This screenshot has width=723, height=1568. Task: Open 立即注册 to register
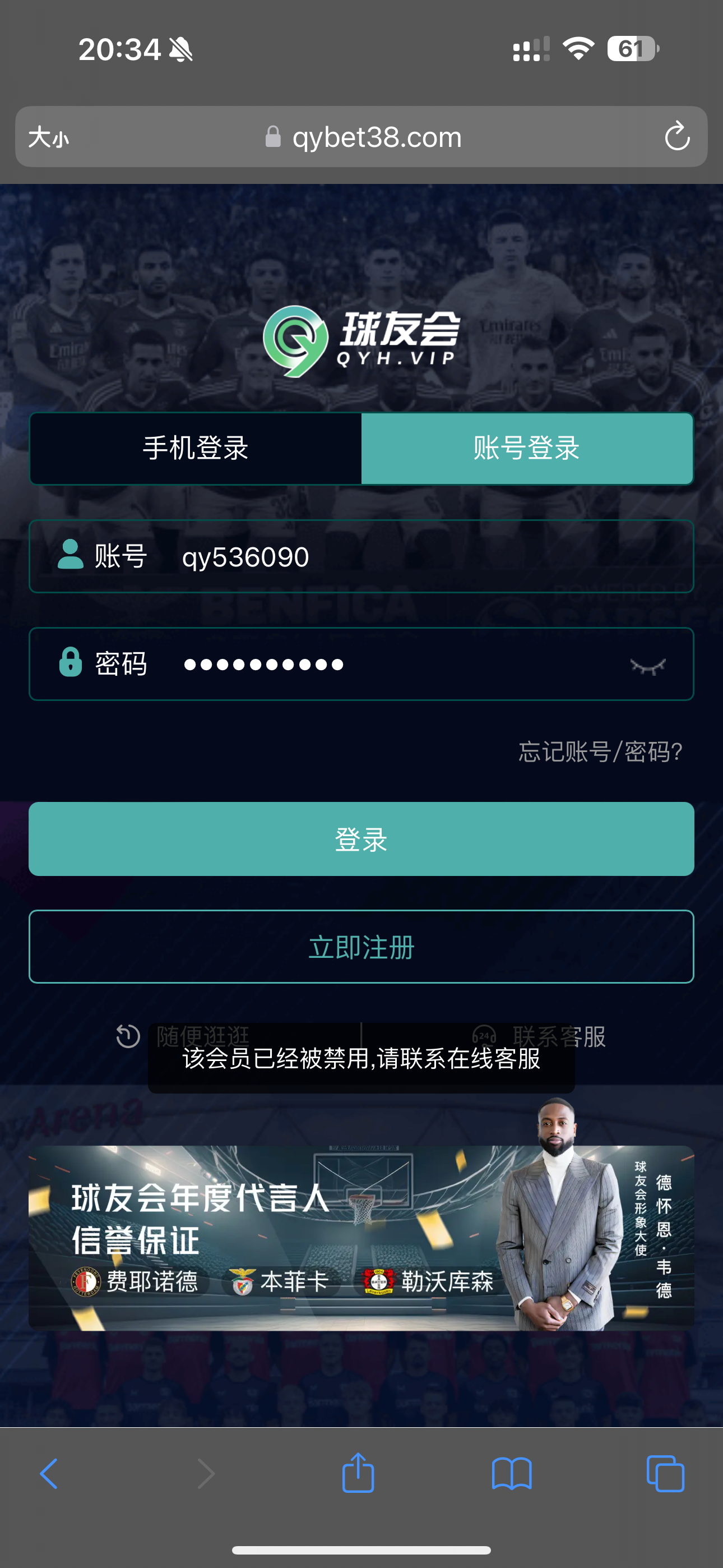[x=361, y=947]
